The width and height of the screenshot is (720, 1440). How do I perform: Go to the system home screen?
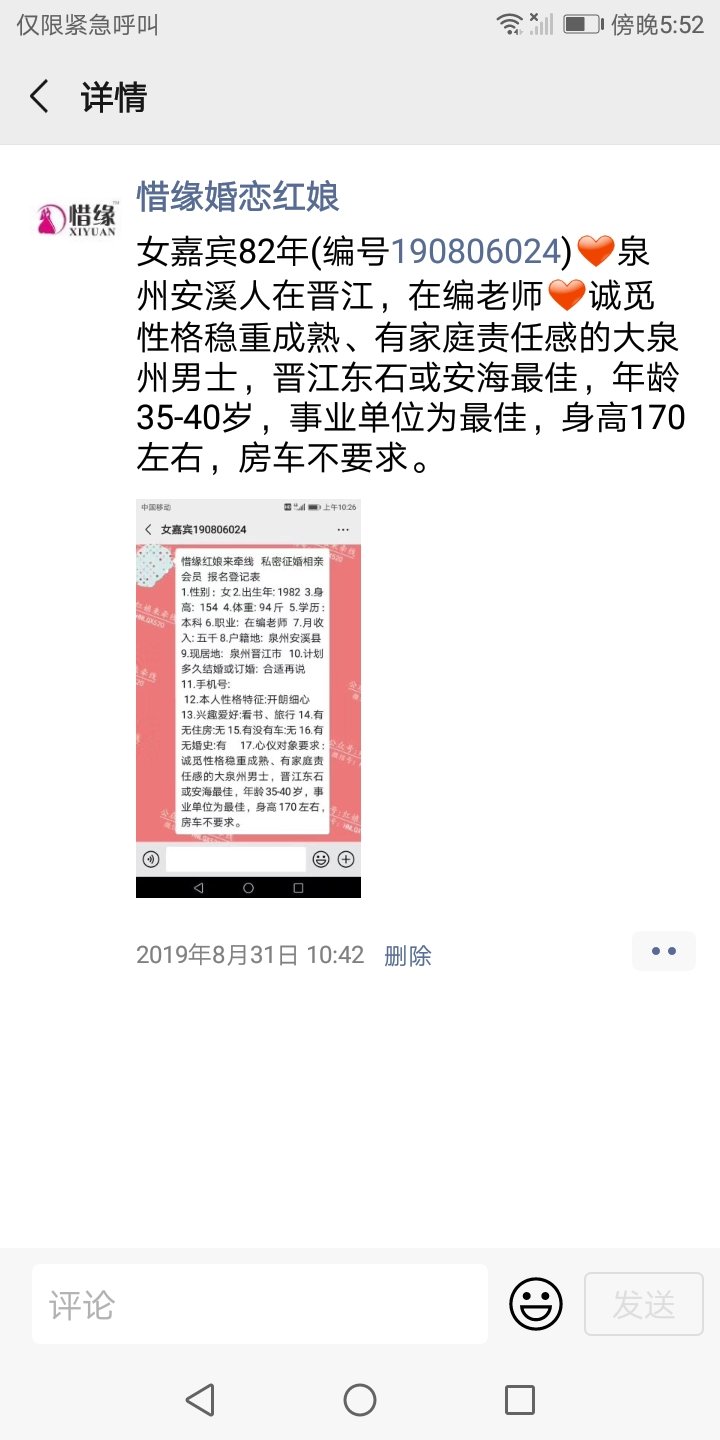click(360, 1400)
